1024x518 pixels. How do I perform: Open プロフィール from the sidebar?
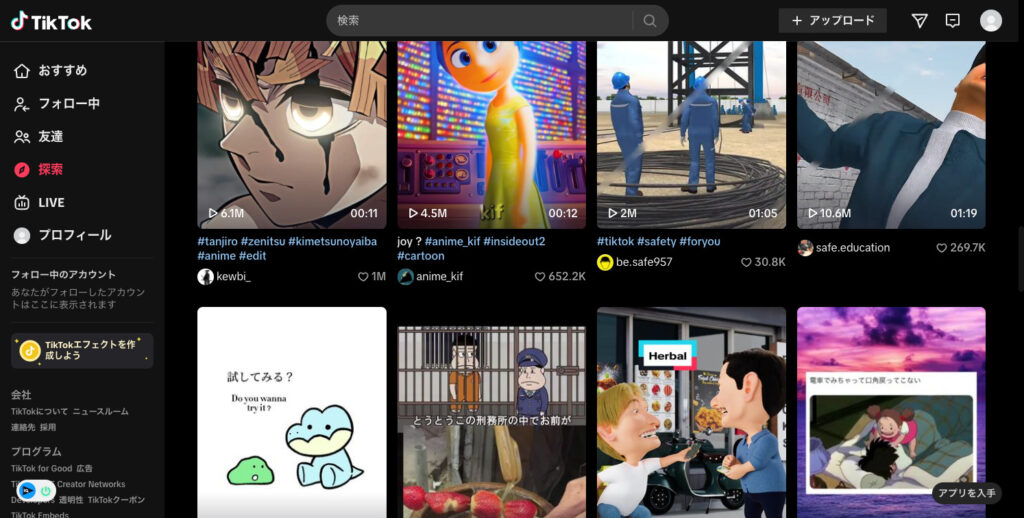[x=74, y=235]
